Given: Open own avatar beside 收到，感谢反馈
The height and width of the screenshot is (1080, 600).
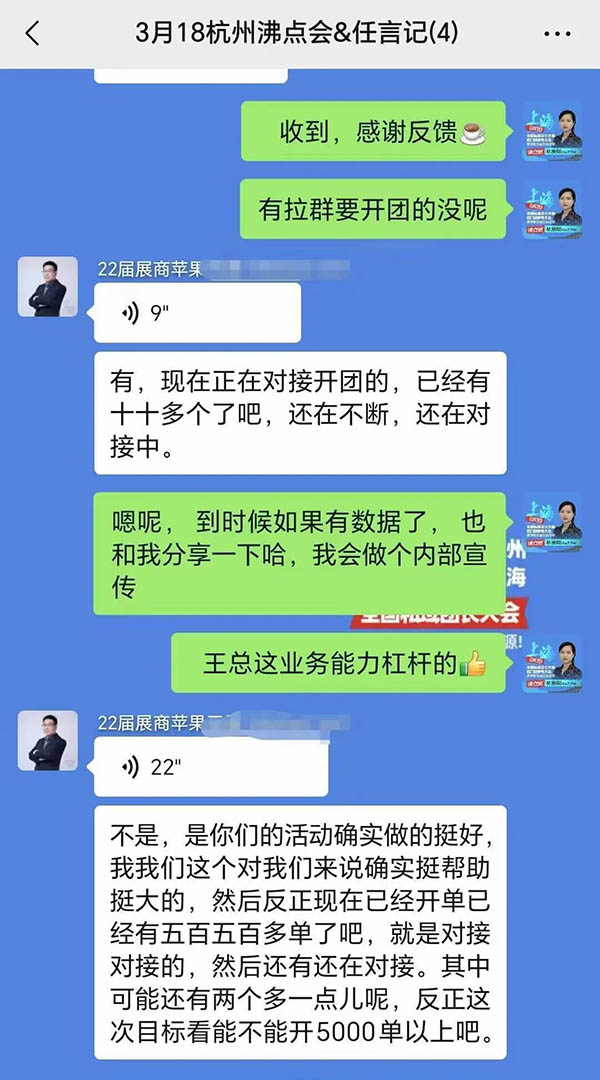Looking at the screenshot, I should pos(552,131).
